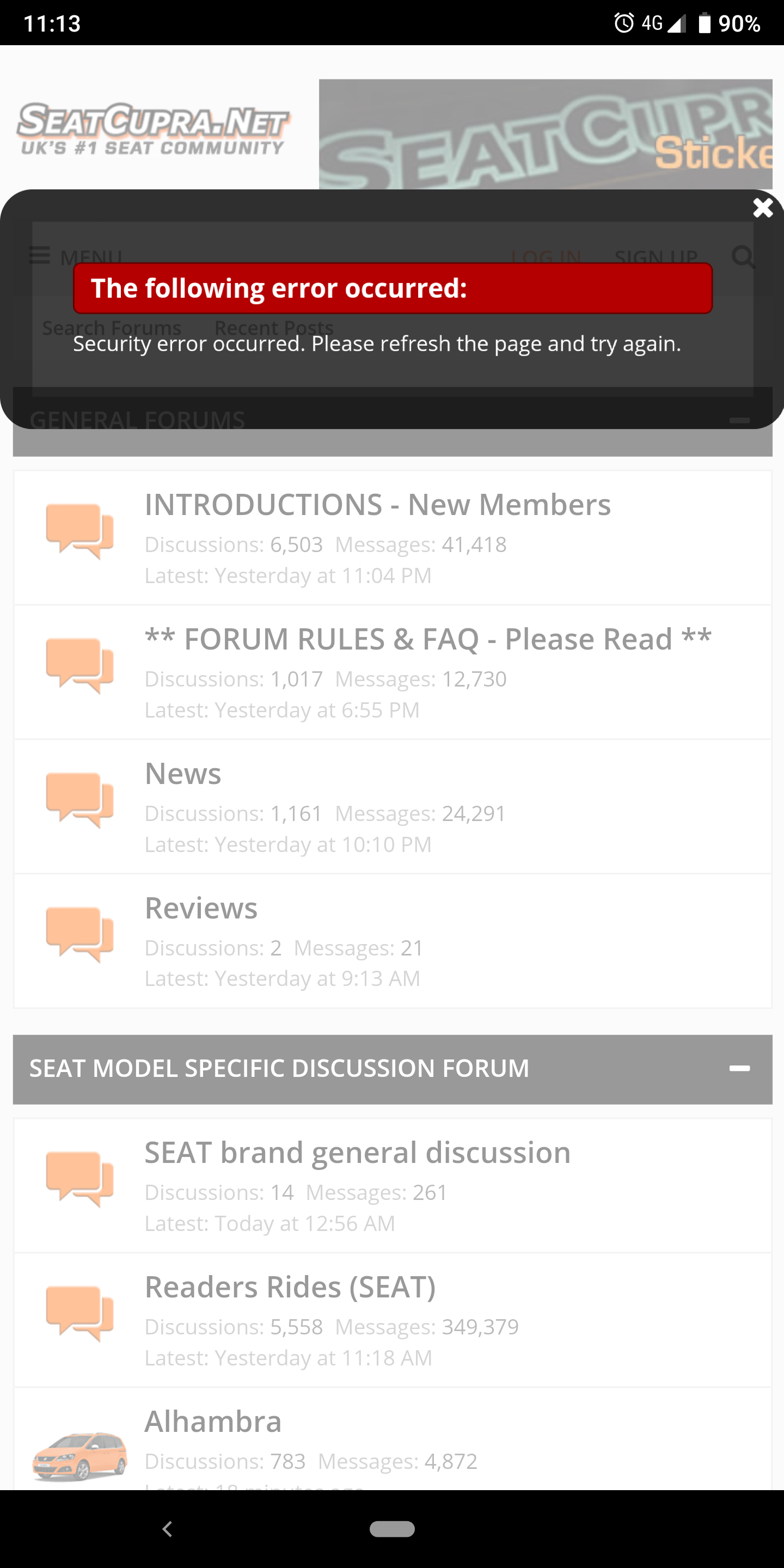The width and height of the screenshot is (784, 1568).
Task: Open the Alhambra forum
Action: [213, 1422]
